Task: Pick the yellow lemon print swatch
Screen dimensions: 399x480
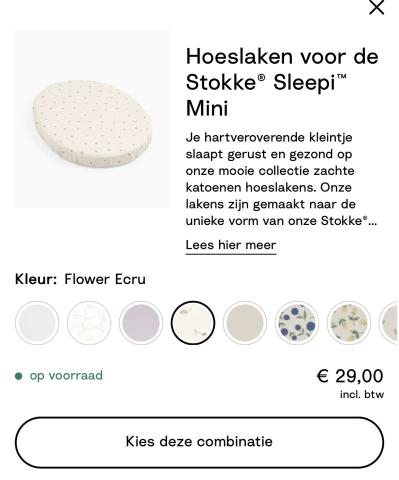Action: pos(349,323)
